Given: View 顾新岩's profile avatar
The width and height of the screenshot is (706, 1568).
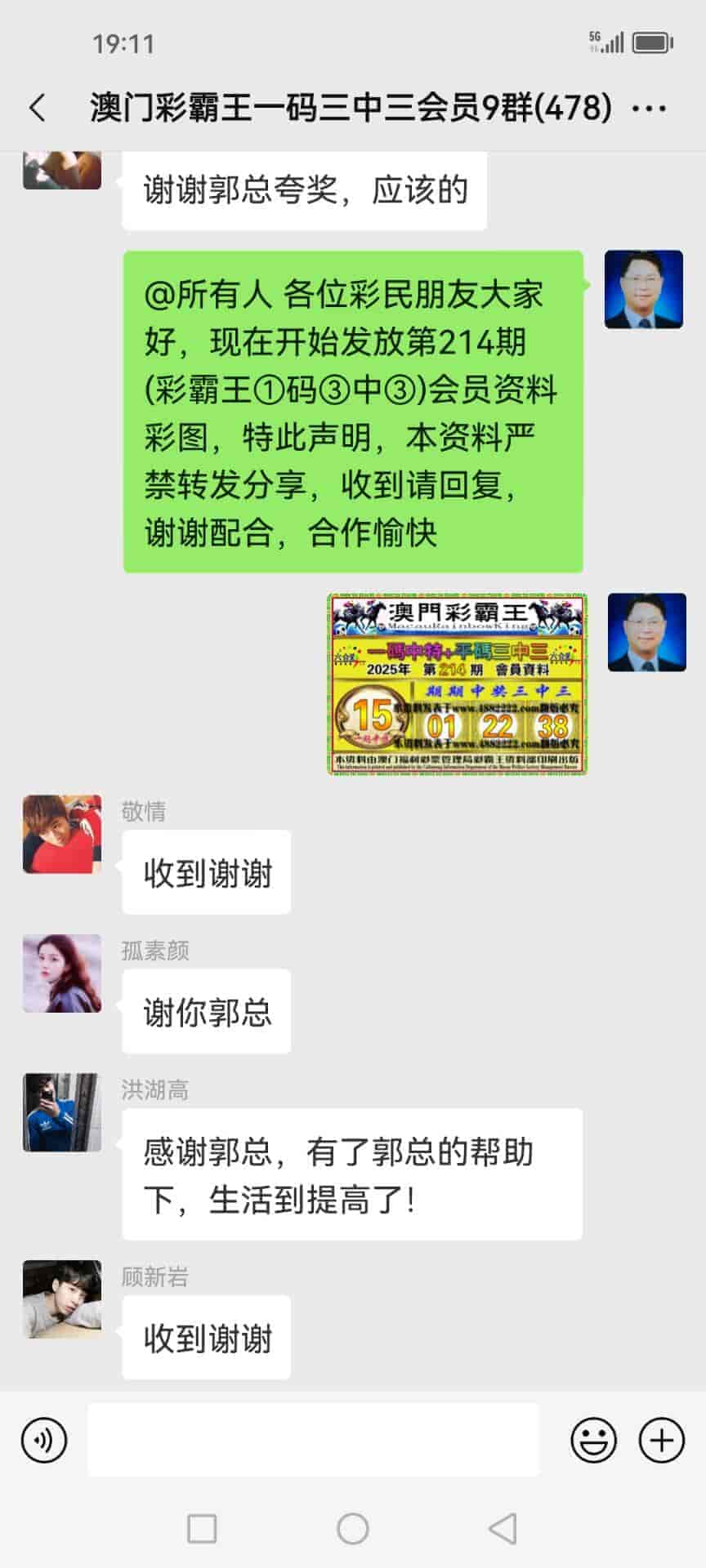Looking at the screenshot, I should click(62, 1298).
